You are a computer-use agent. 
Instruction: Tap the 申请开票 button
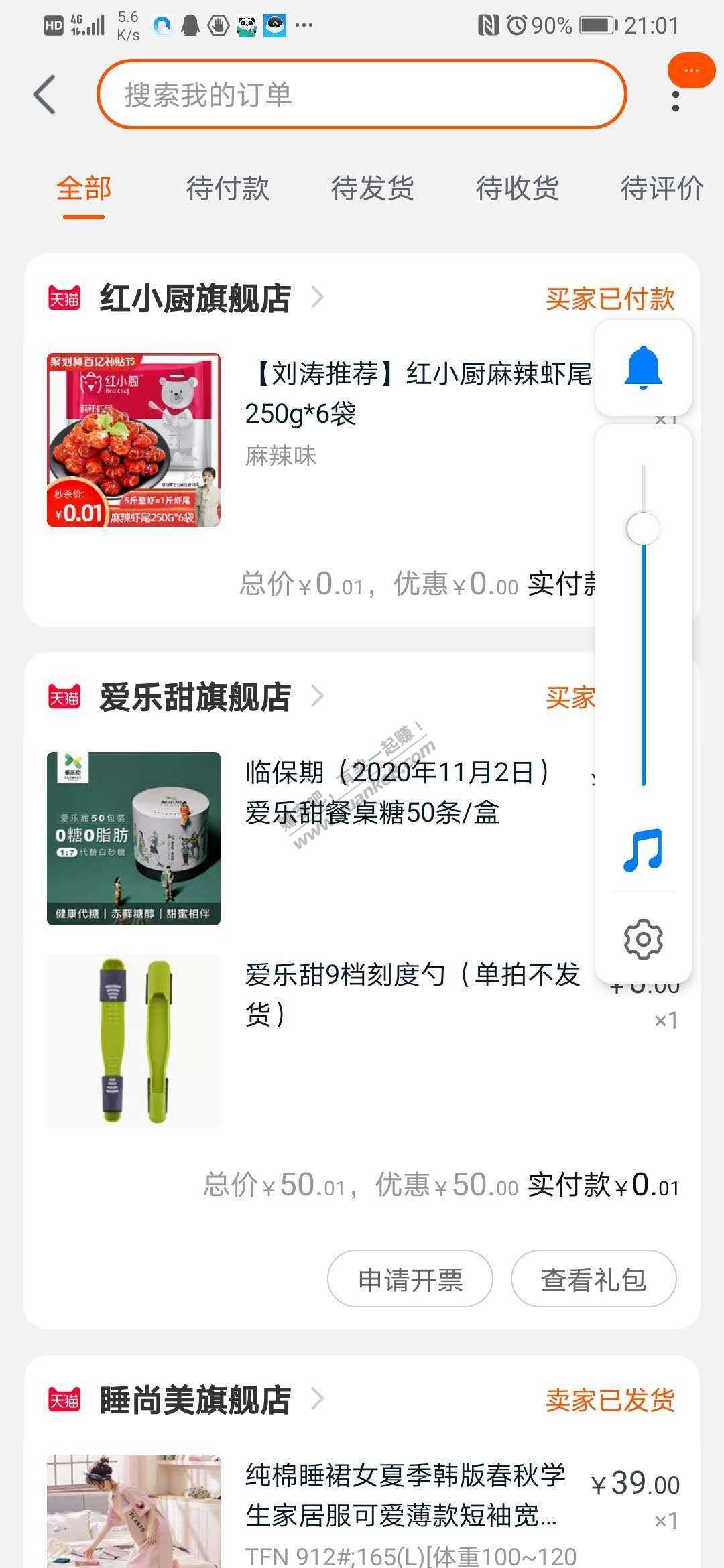(410, 1279)
